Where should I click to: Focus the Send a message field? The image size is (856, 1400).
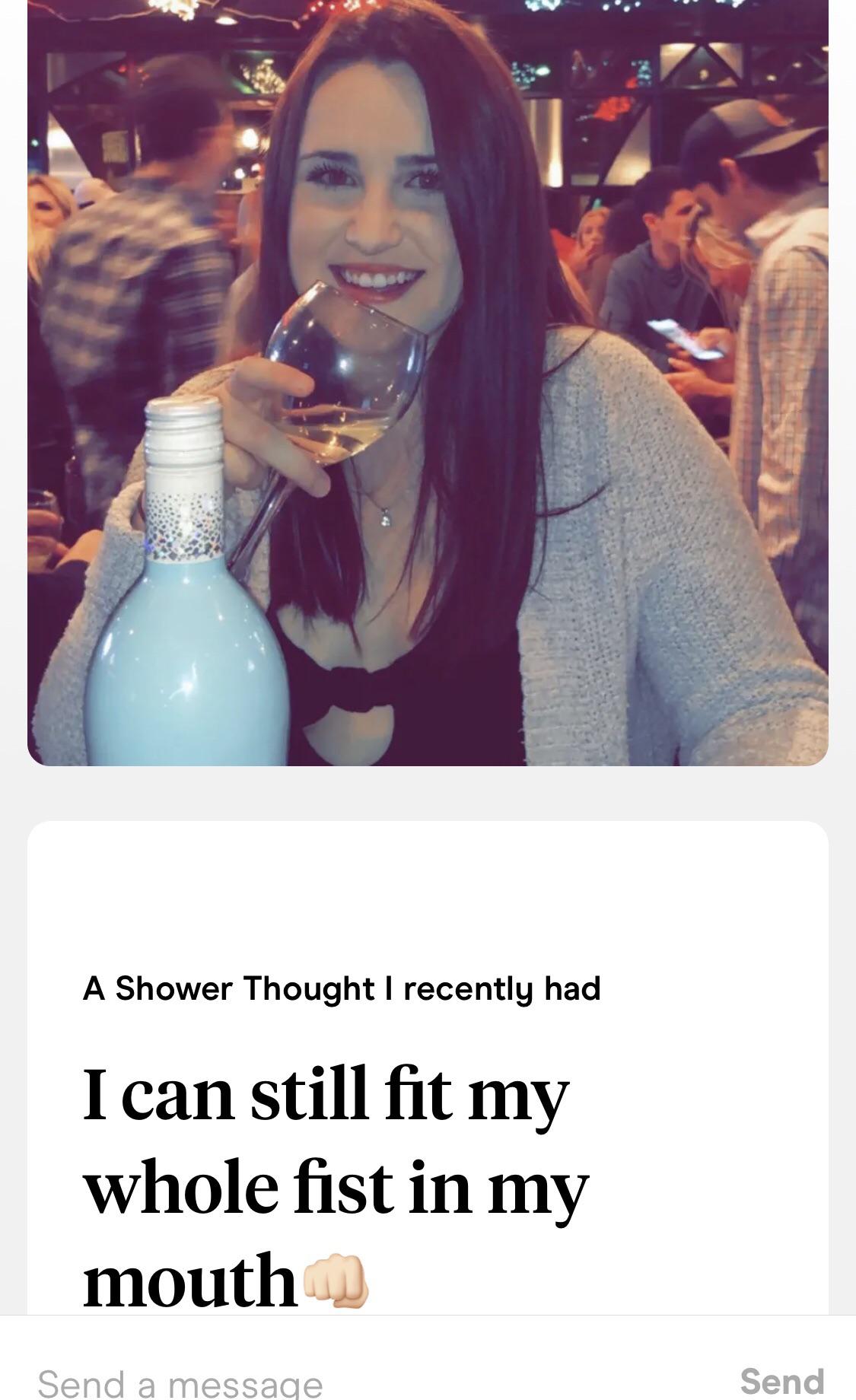coord(304,1380)
